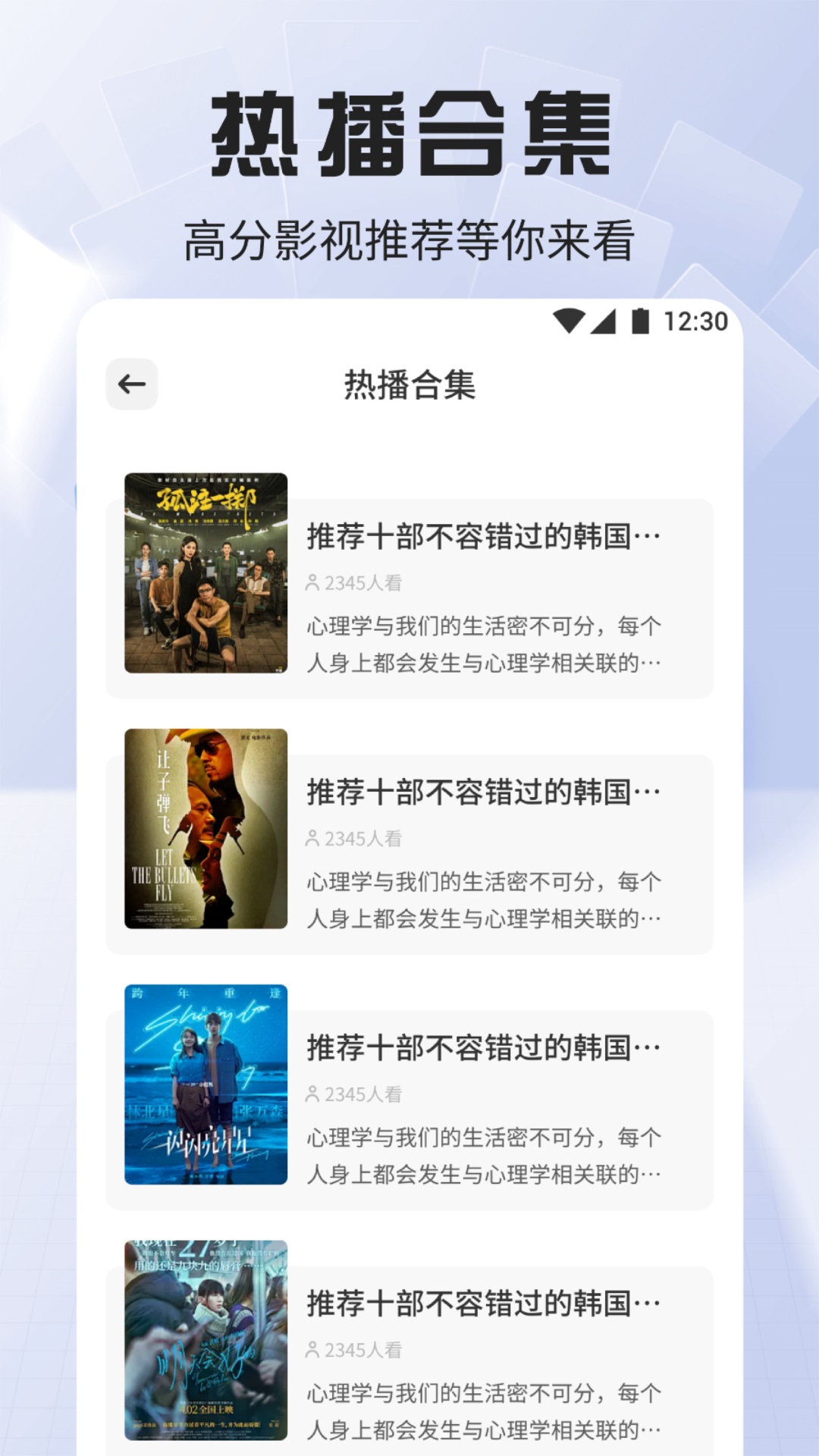Tap the WiFi status icon
Image resolution: width=819 pixels, height=1456 pixels.
pos(568,322)
